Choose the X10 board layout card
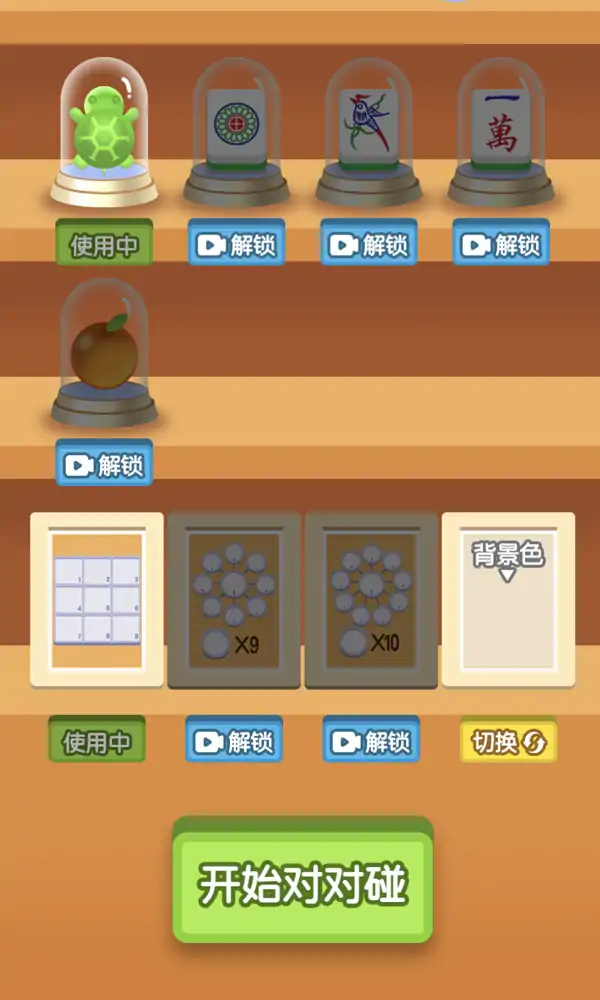This screenshot has width=600, height=1000. 371,600
